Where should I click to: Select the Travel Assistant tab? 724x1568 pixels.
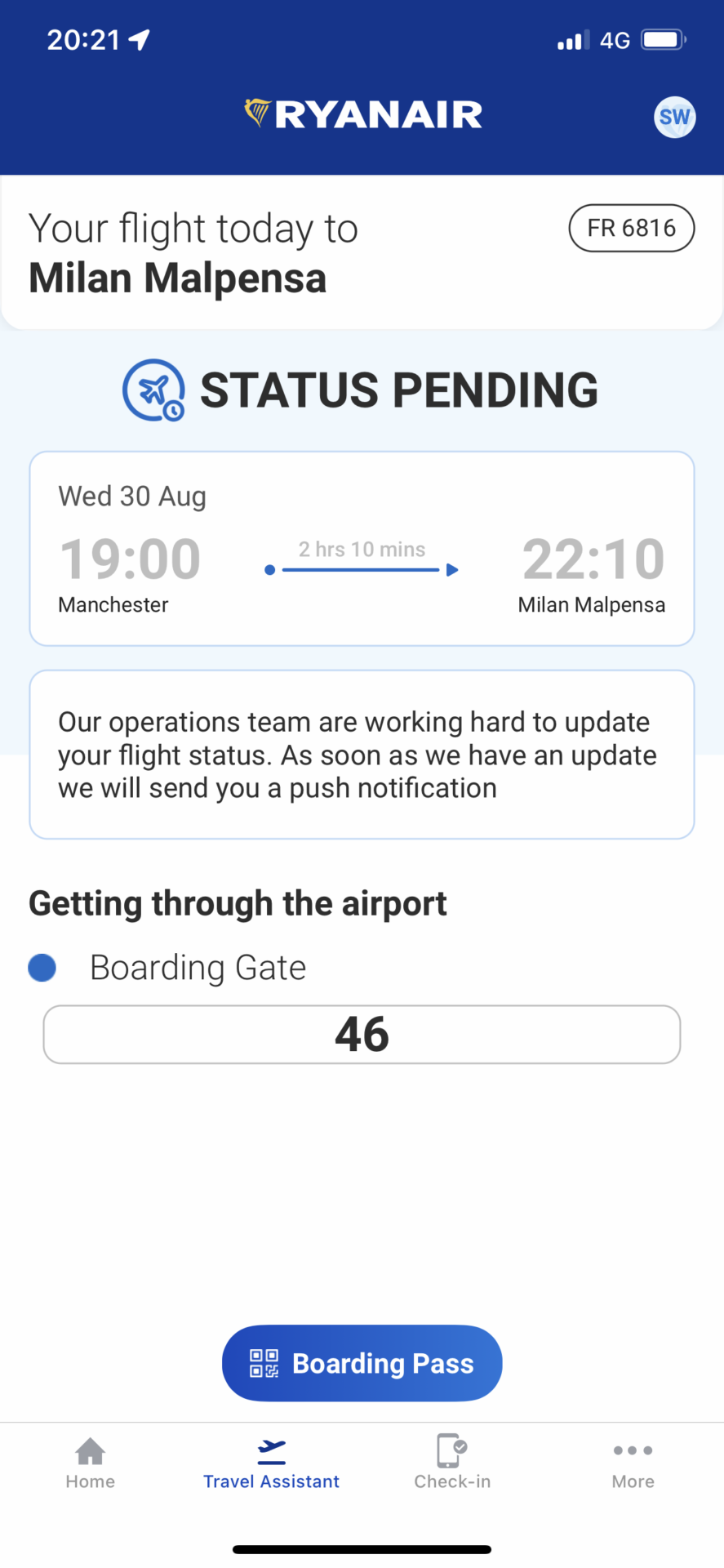pyautogui.click(x=271, y=1463)
